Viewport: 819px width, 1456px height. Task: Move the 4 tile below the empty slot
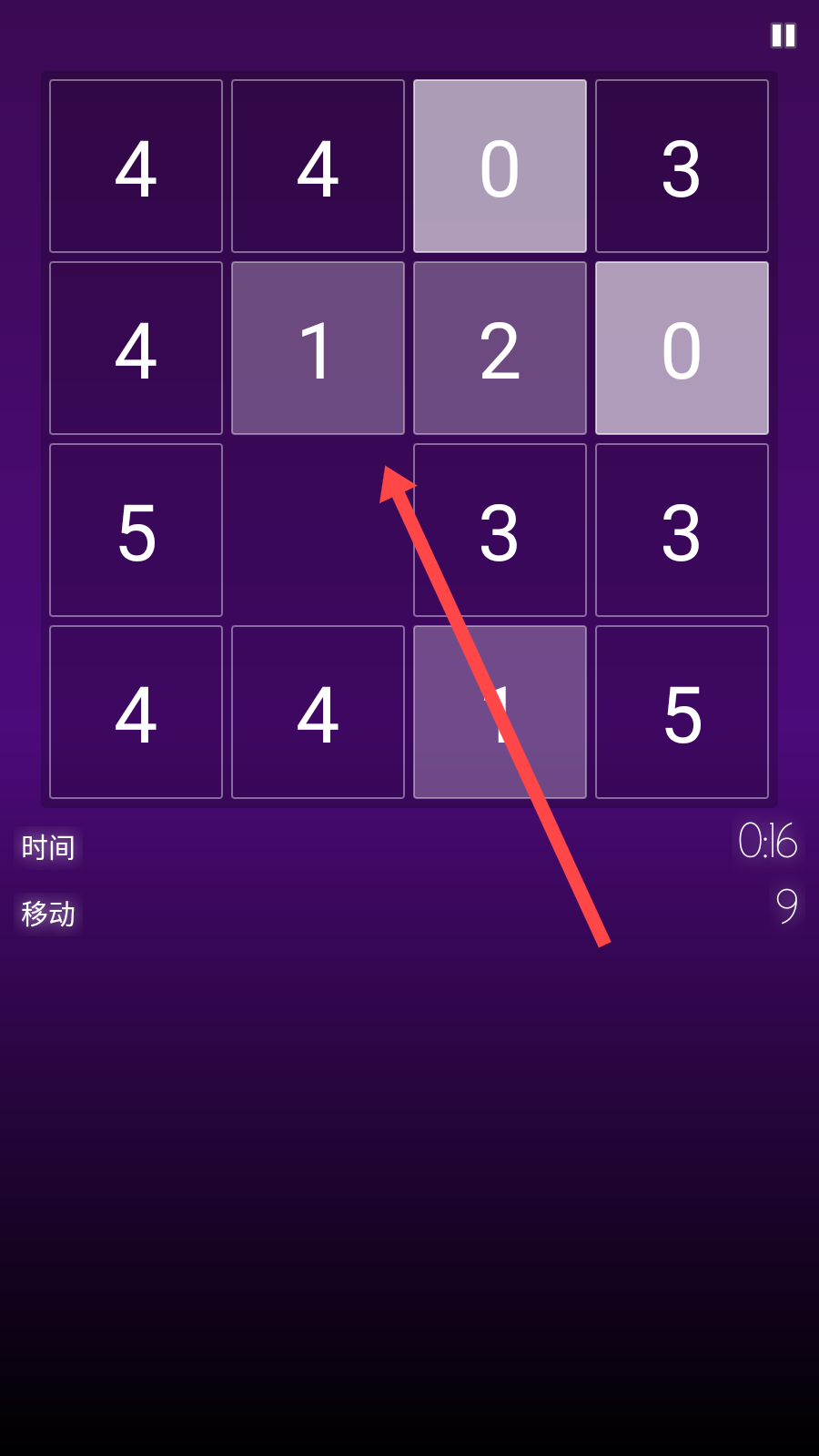click(x=318, y=713)
